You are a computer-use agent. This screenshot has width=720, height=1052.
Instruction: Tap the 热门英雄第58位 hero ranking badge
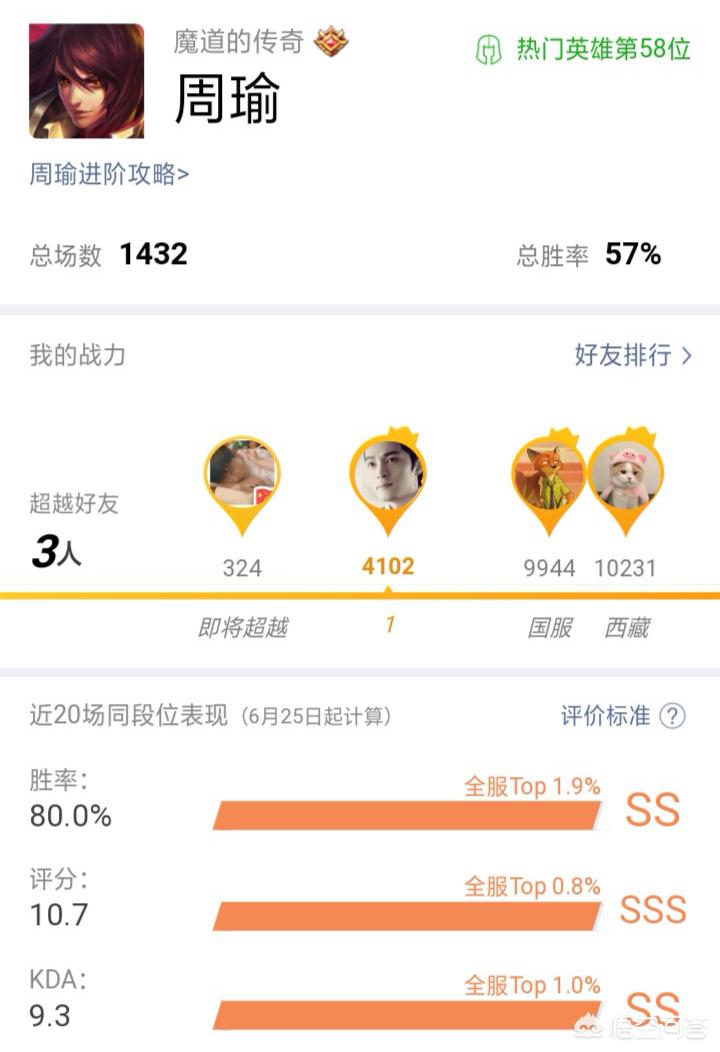583,50
